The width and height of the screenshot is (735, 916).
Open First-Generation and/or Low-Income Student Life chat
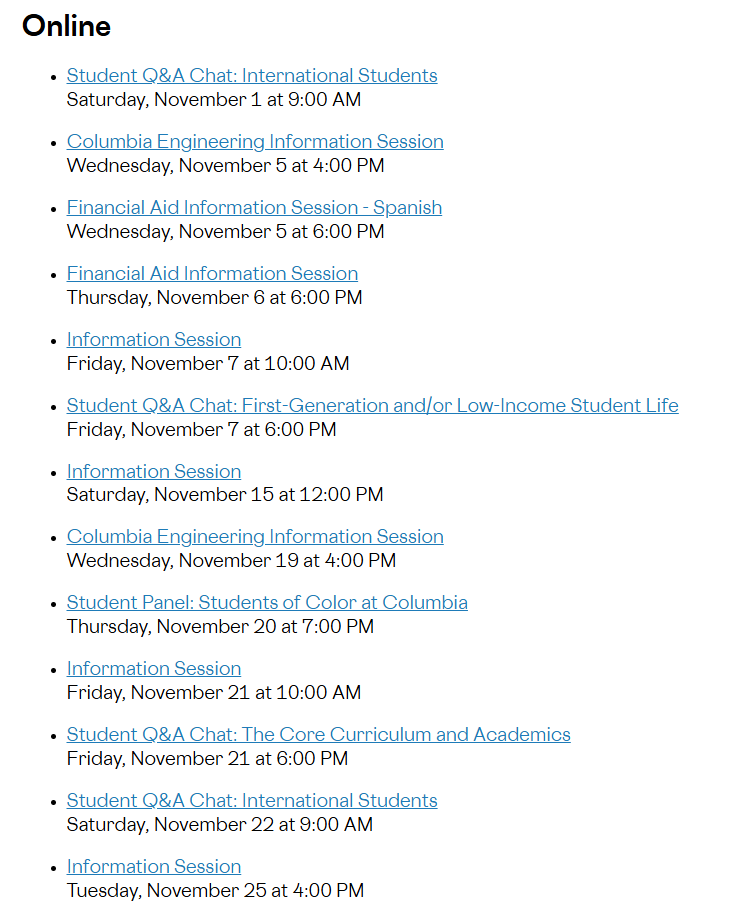[x=372, y=406]
